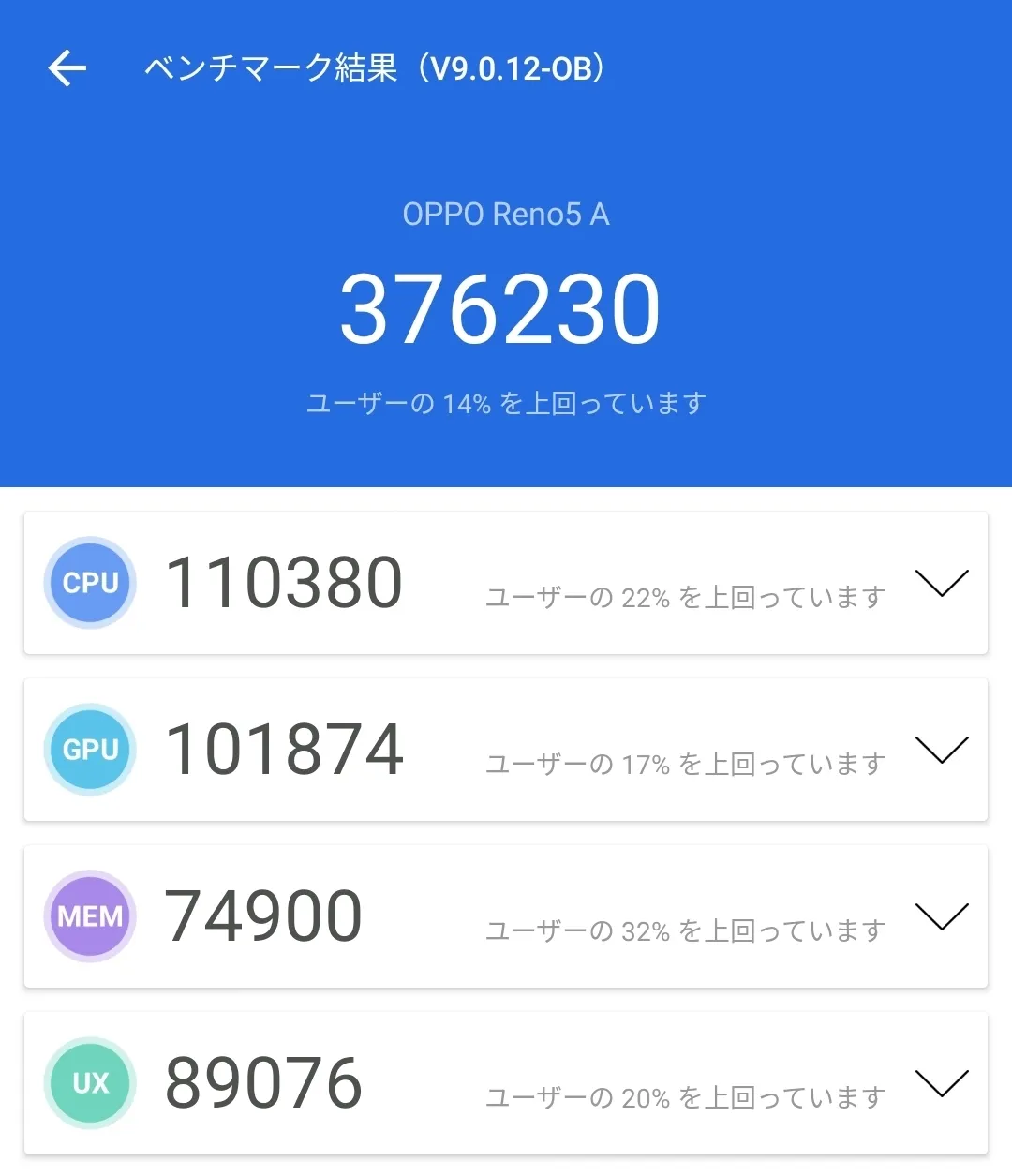The image size is (1012, 1176).
Task: Expand the GPU score details
Action: pos(941,750)
